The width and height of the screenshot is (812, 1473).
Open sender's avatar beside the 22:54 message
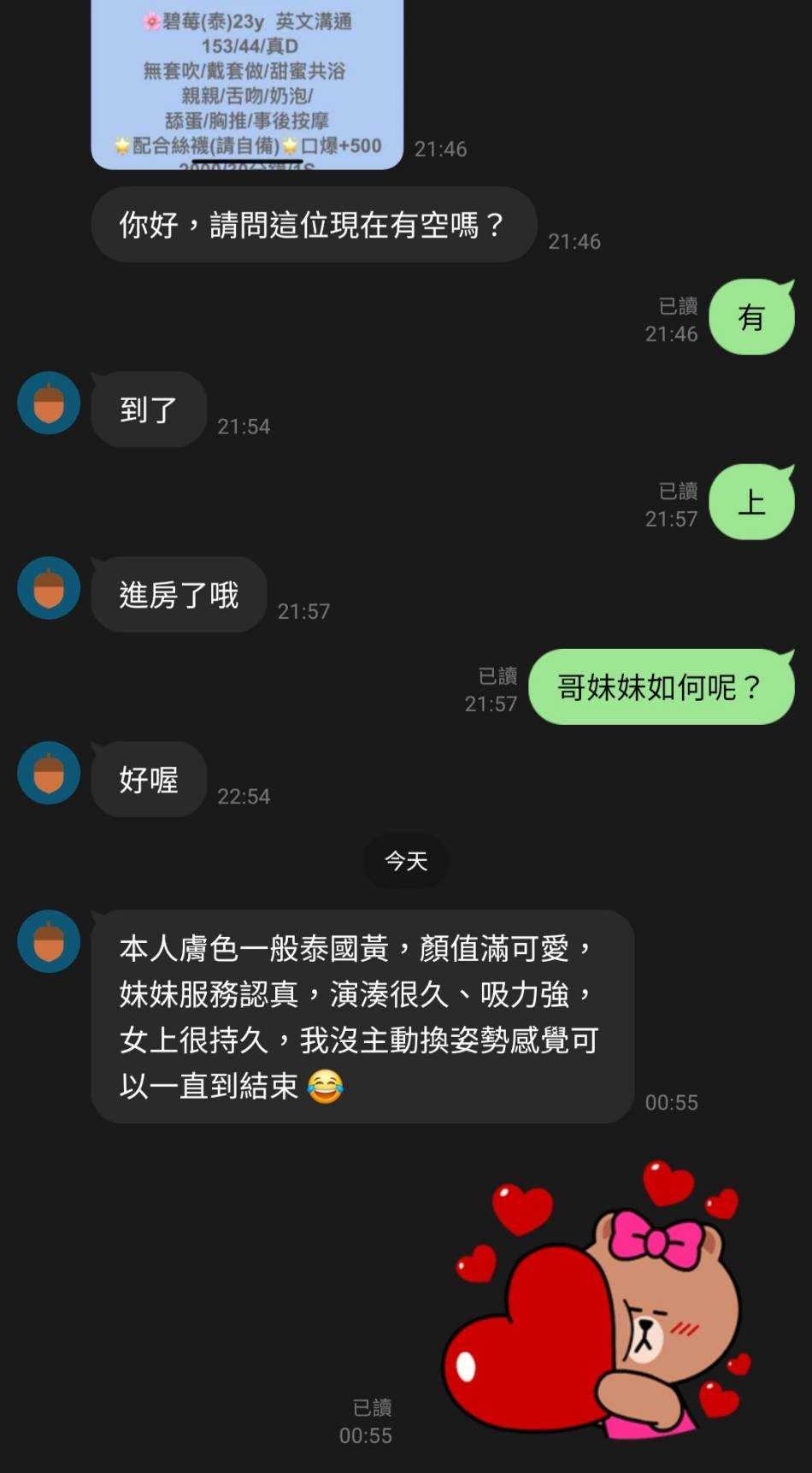tap(49, 773)
